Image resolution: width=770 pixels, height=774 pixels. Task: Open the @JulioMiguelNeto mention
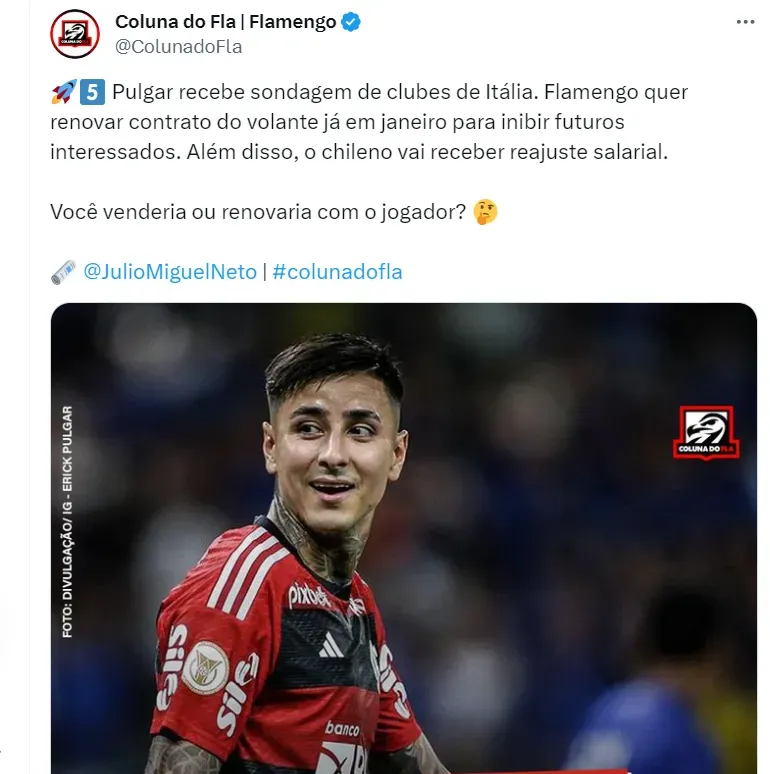[x=170, y=271]
